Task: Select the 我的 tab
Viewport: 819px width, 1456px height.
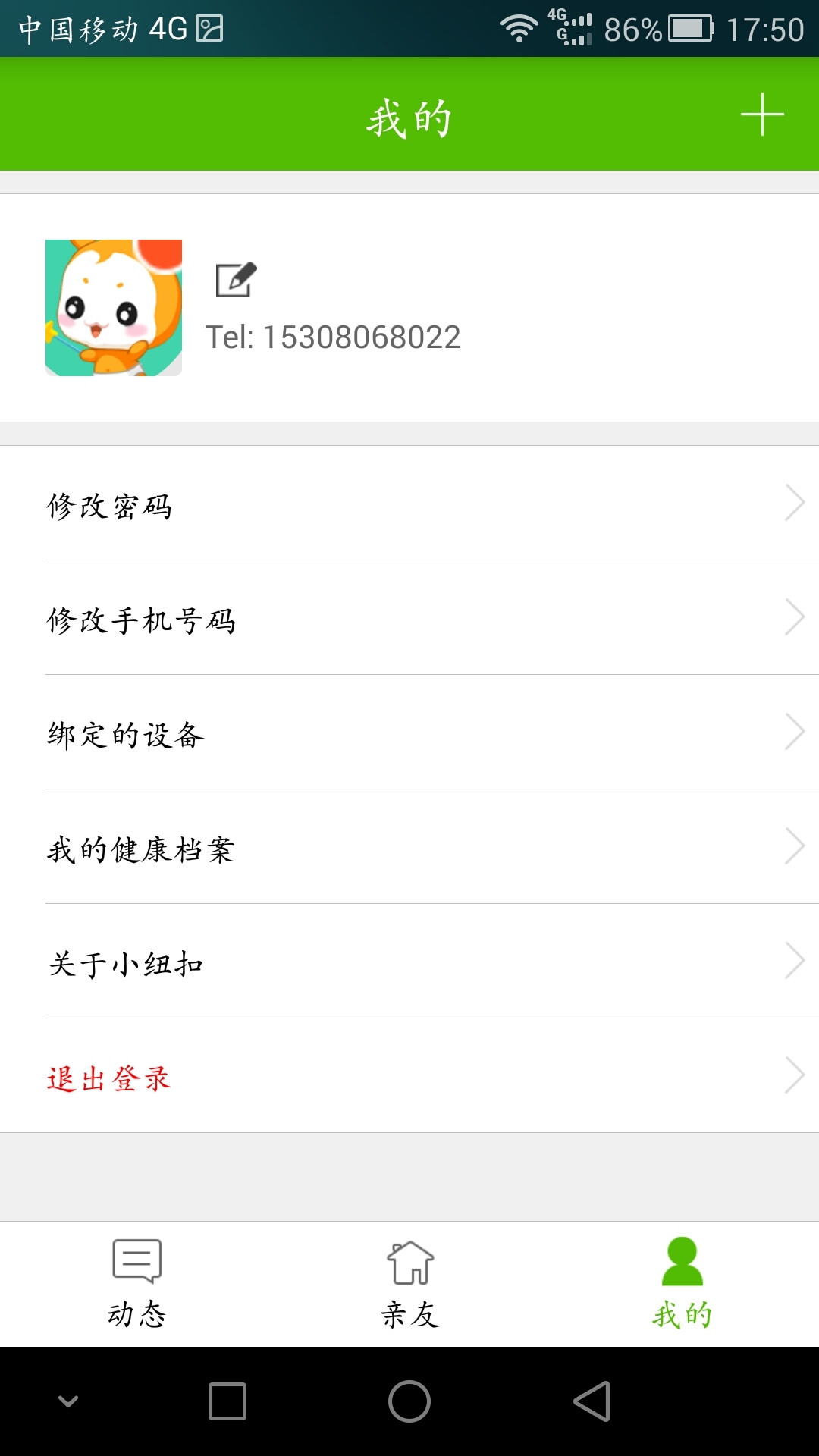Action: click(x=682, y=1284)
